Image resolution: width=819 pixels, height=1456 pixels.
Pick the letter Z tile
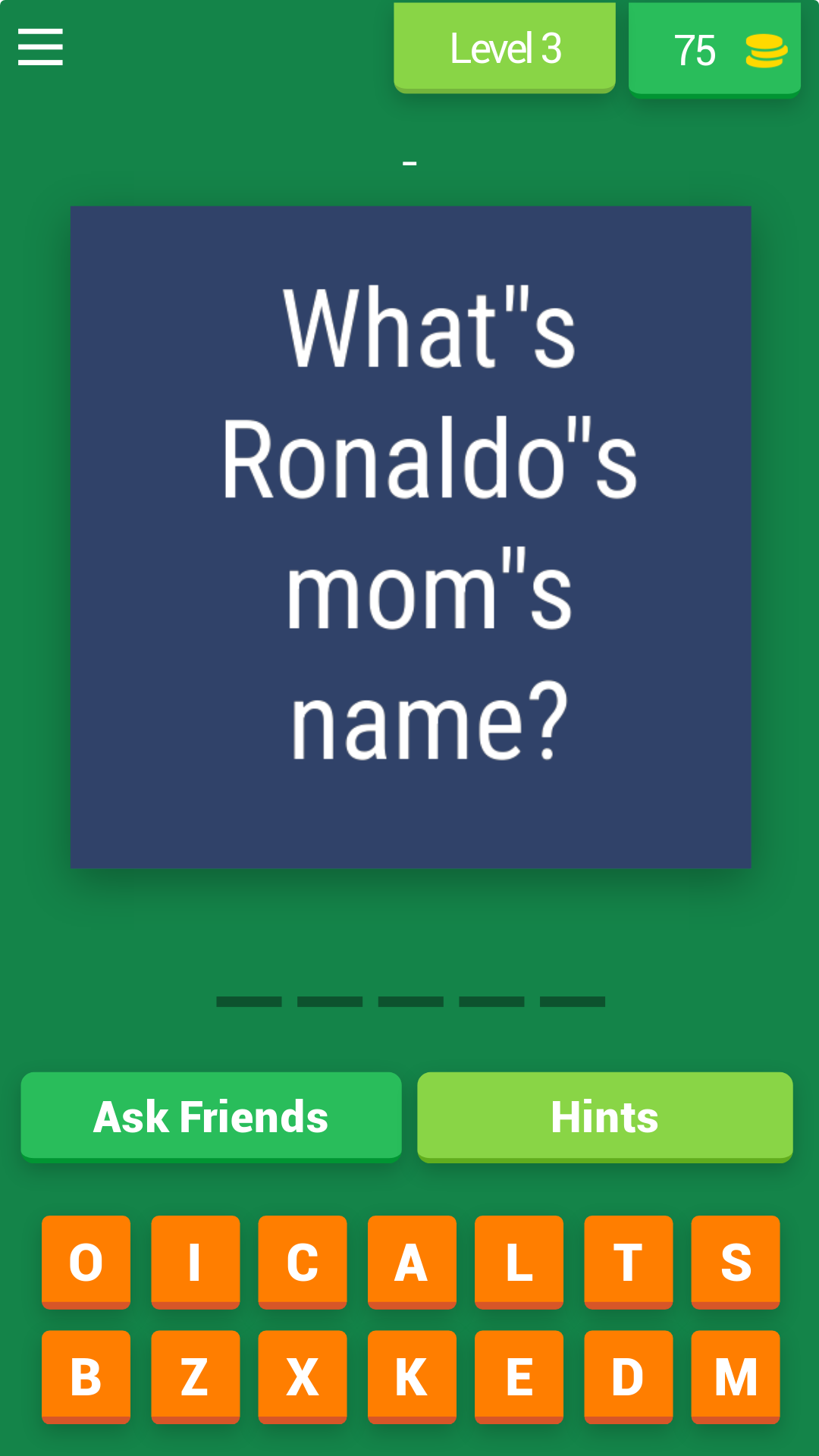pyautogui.click(x=195, y=1377)
